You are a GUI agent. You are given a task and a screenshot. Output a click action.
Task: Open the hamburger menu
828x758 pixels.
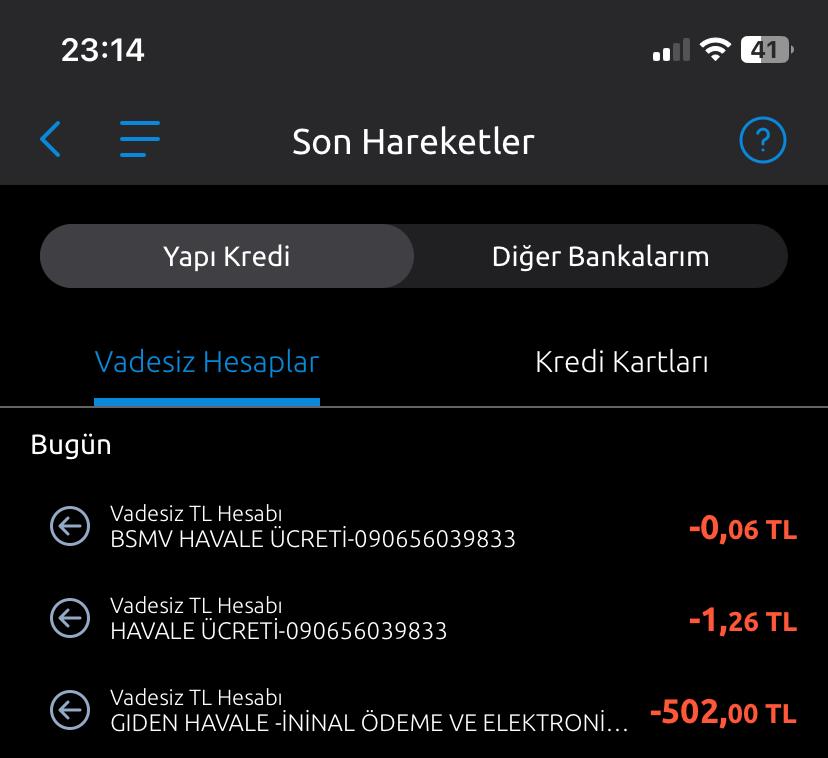click(140, 140)
